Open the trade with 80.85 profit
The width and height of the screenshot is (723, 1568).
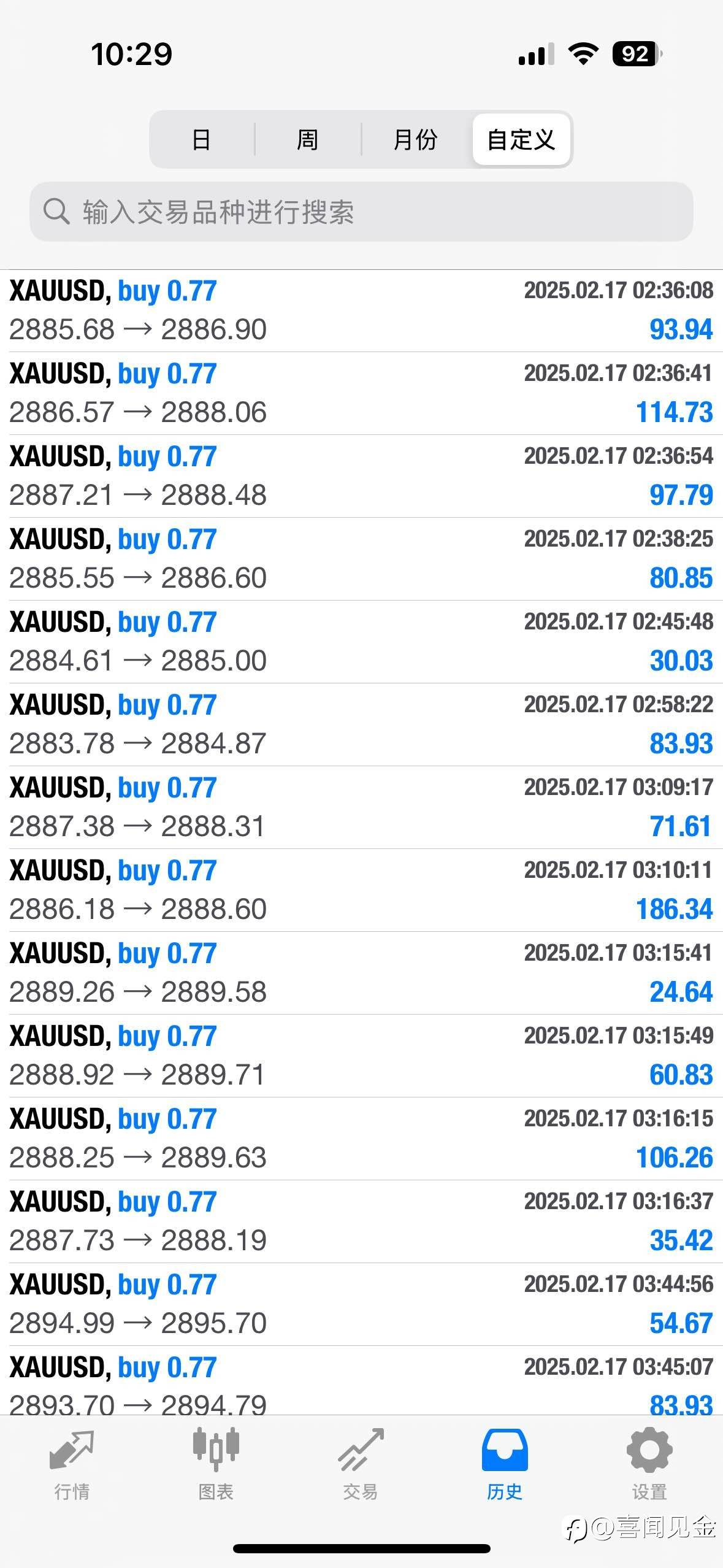pyautogui.click(x=361, y=559)
